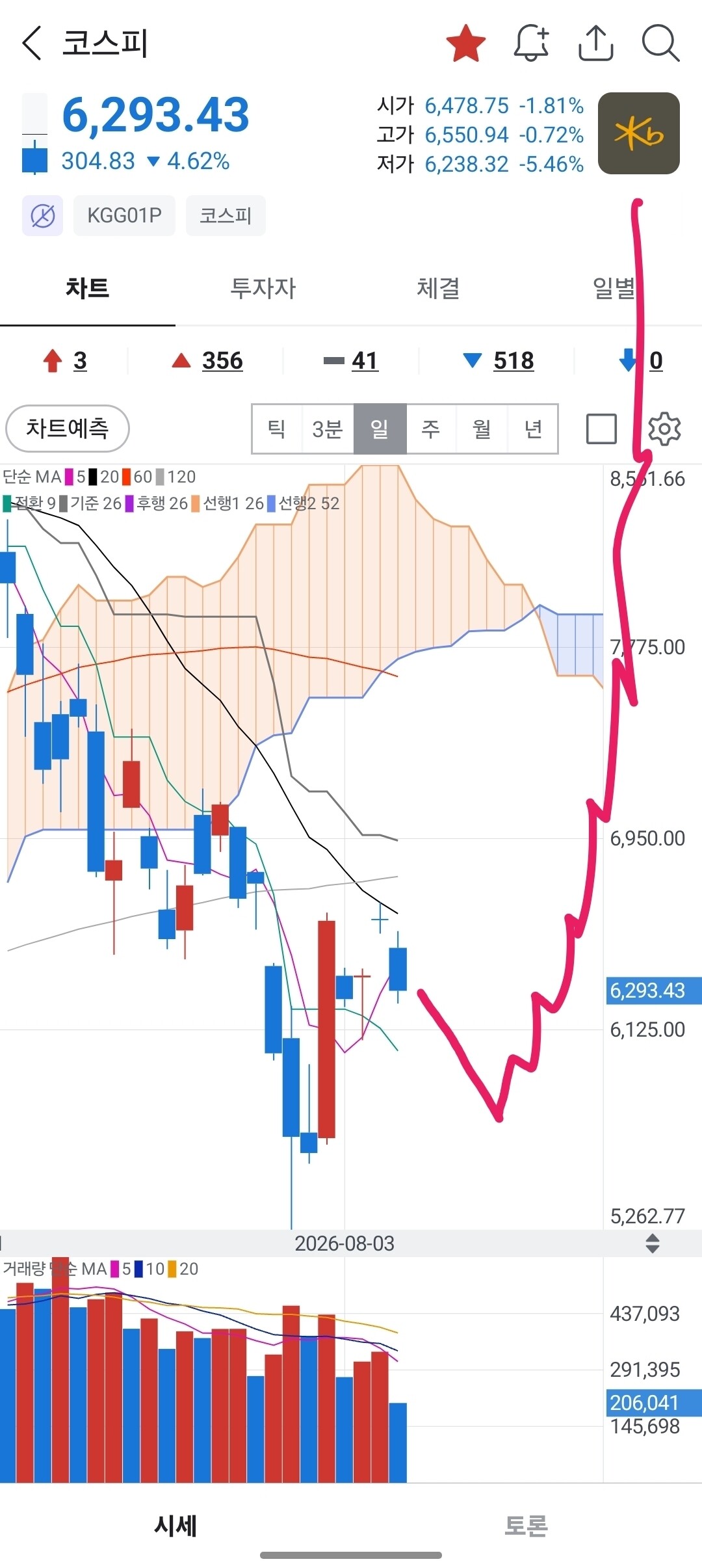This screenshot has height=1568, width=702.
Task: Open the search magnifier
Action: (660, 44)
